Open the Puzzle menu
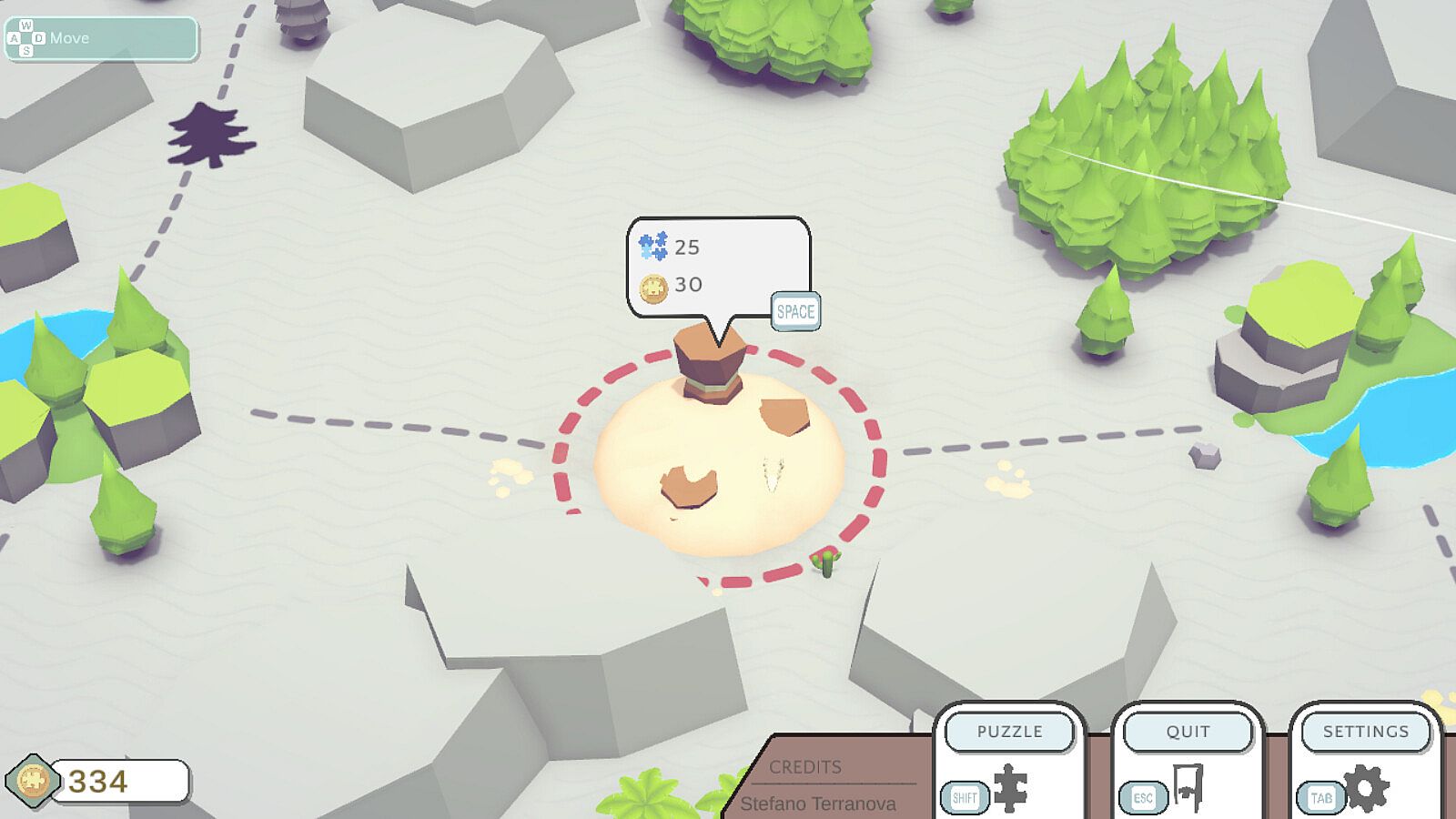 [x=1009, y=732]
